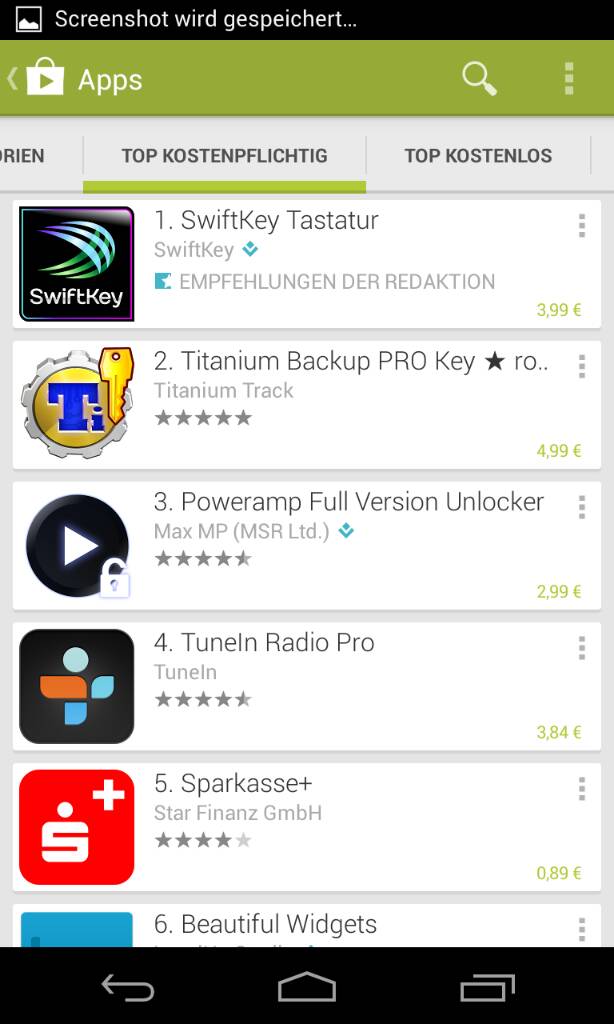614x1024 pixels.
Task: Open the search magnifier in the app bar
Action: point(479,79)
